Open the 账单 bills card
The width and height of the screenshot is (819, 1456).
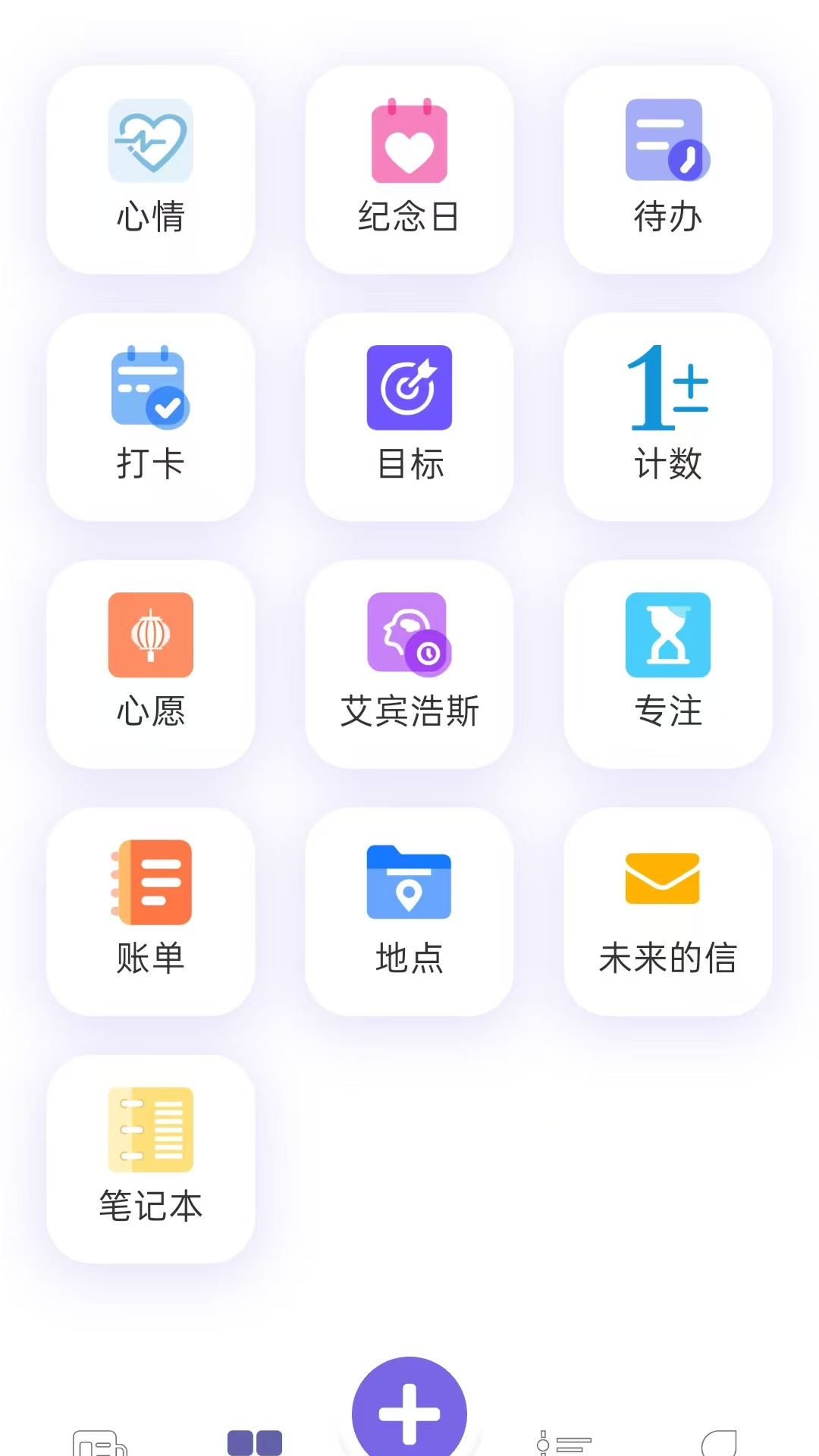[x=150, y=911]
